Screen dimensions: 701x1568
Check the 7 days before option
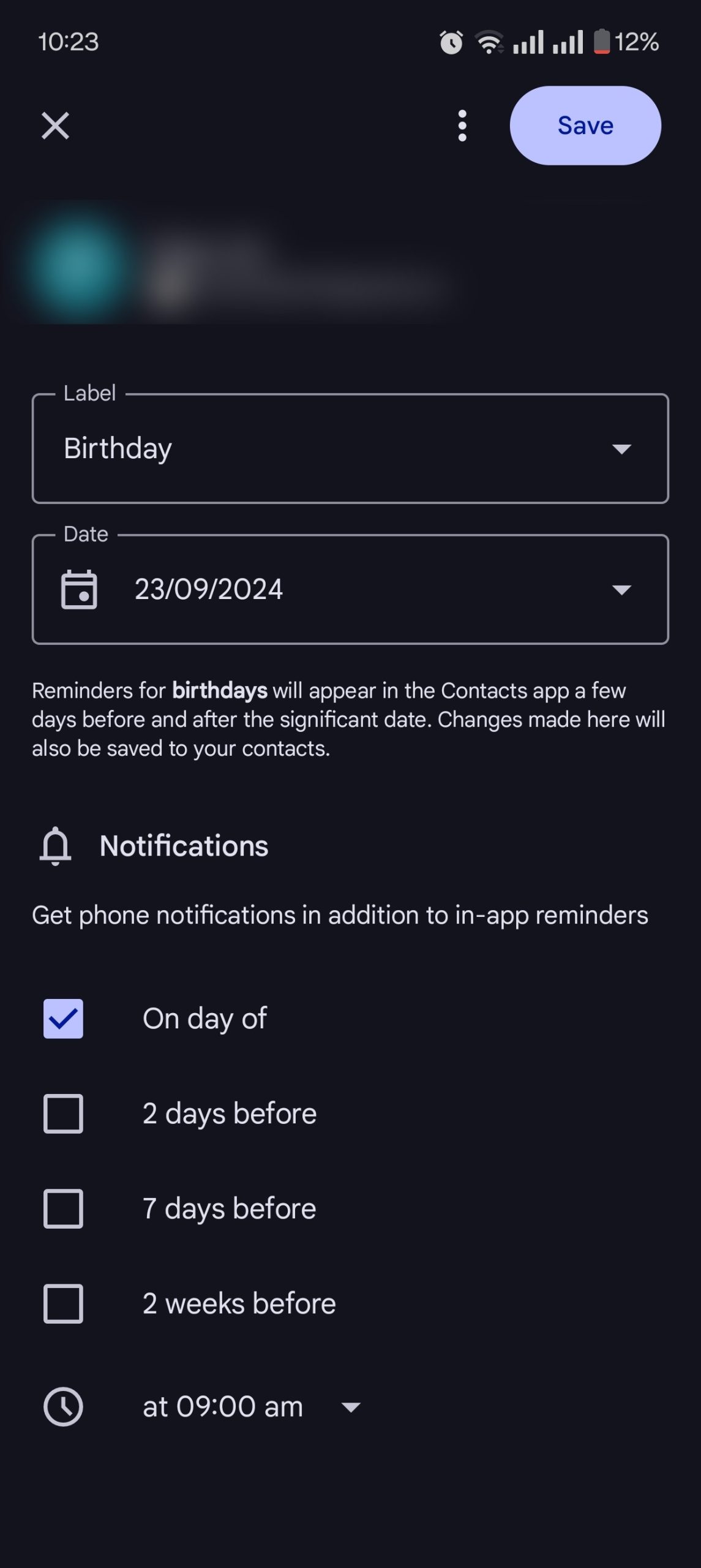(x=63, y=1208)
